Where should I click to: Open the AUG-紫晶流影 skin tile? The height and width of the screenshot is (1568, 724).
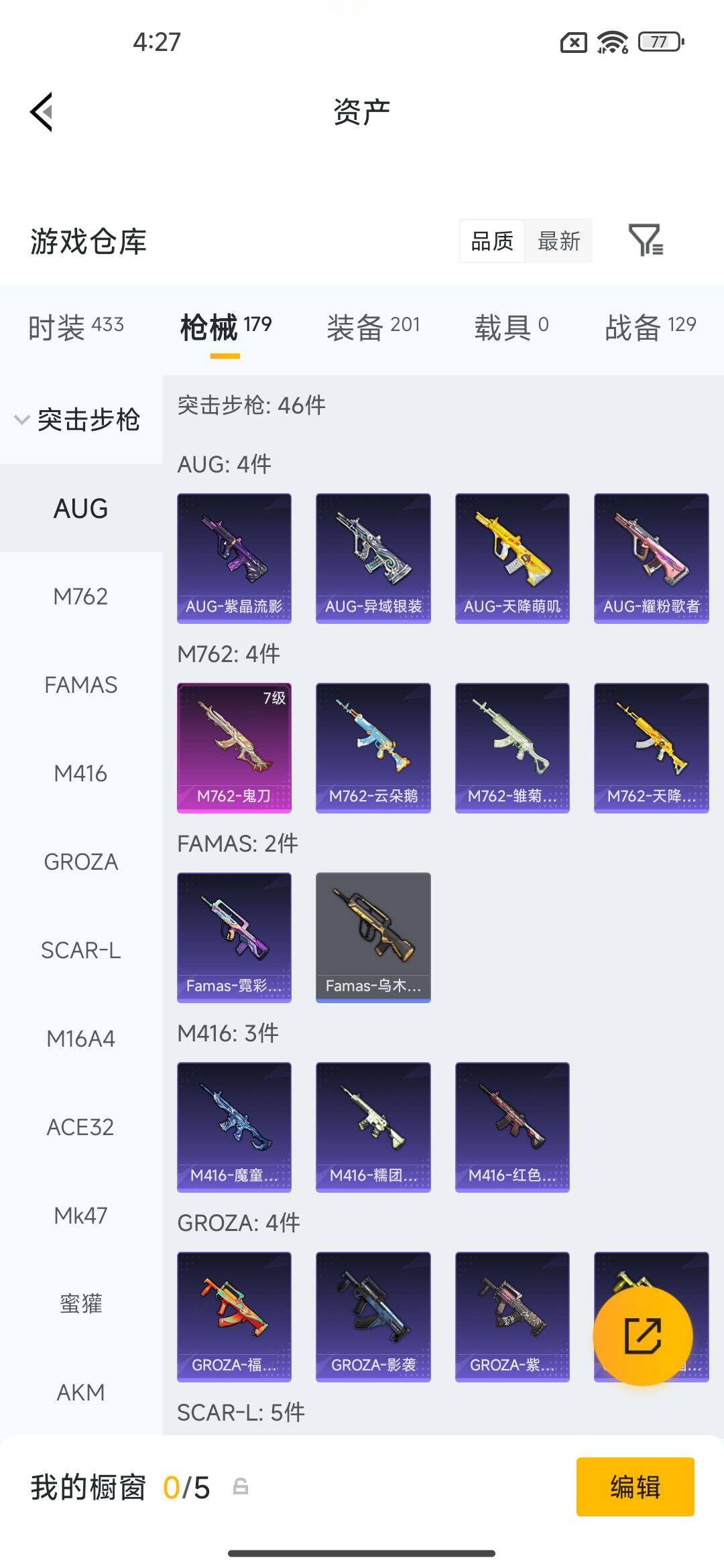tap(234, 558)
